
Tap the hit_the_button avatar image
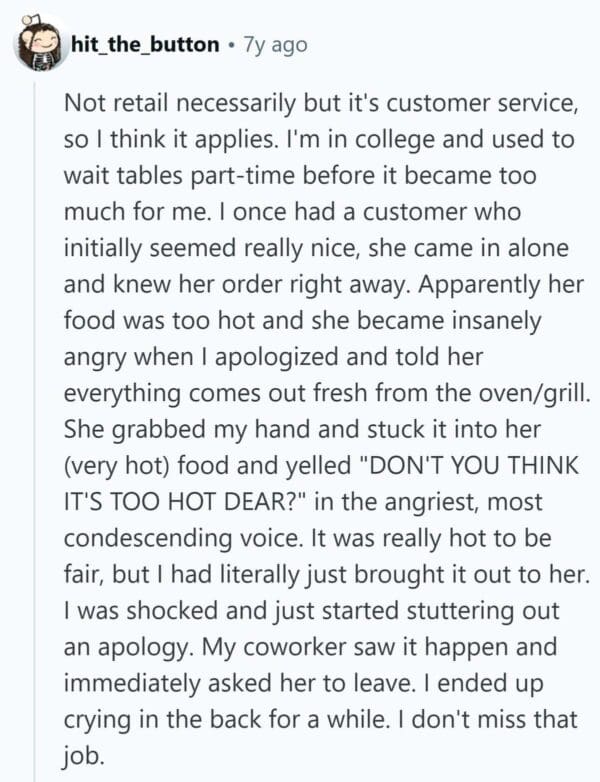pos(39,44)
